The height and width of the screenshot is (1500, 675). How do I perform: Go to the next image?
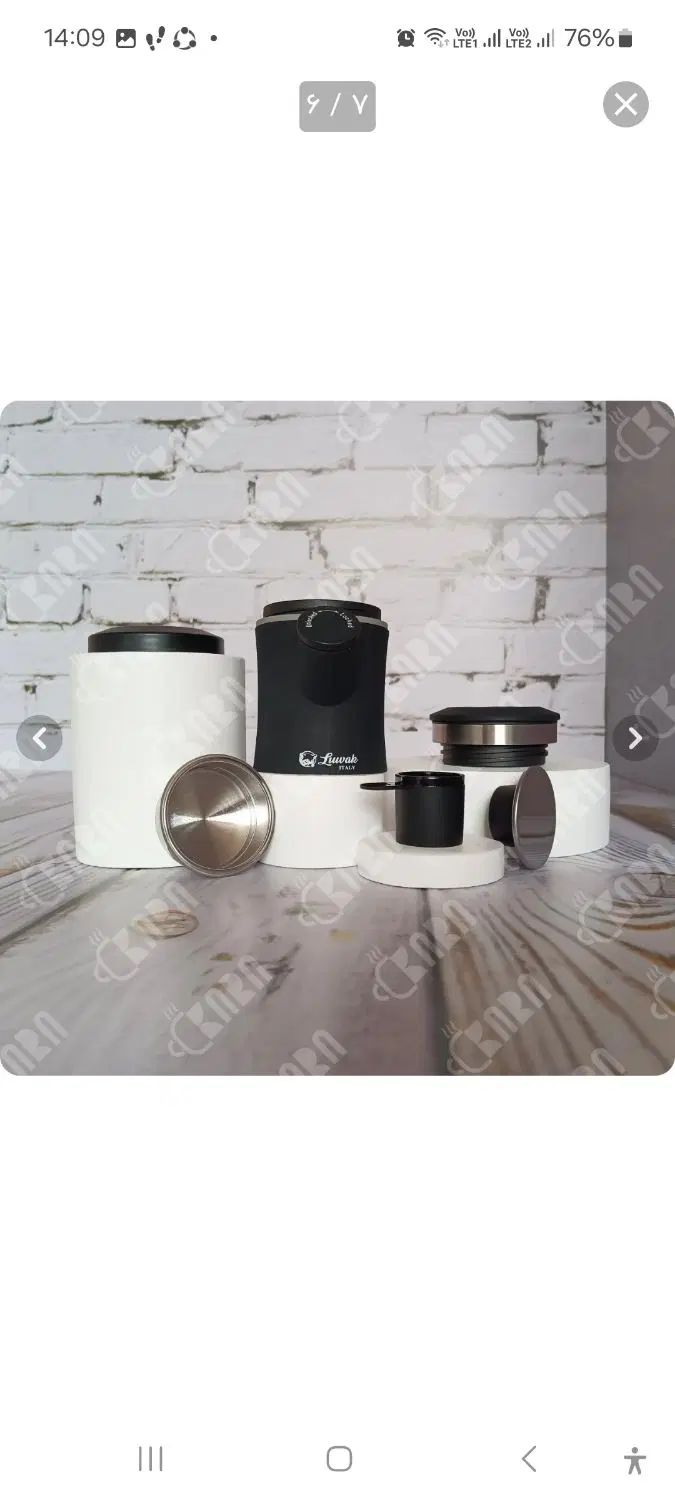click(x=635, y=739)
